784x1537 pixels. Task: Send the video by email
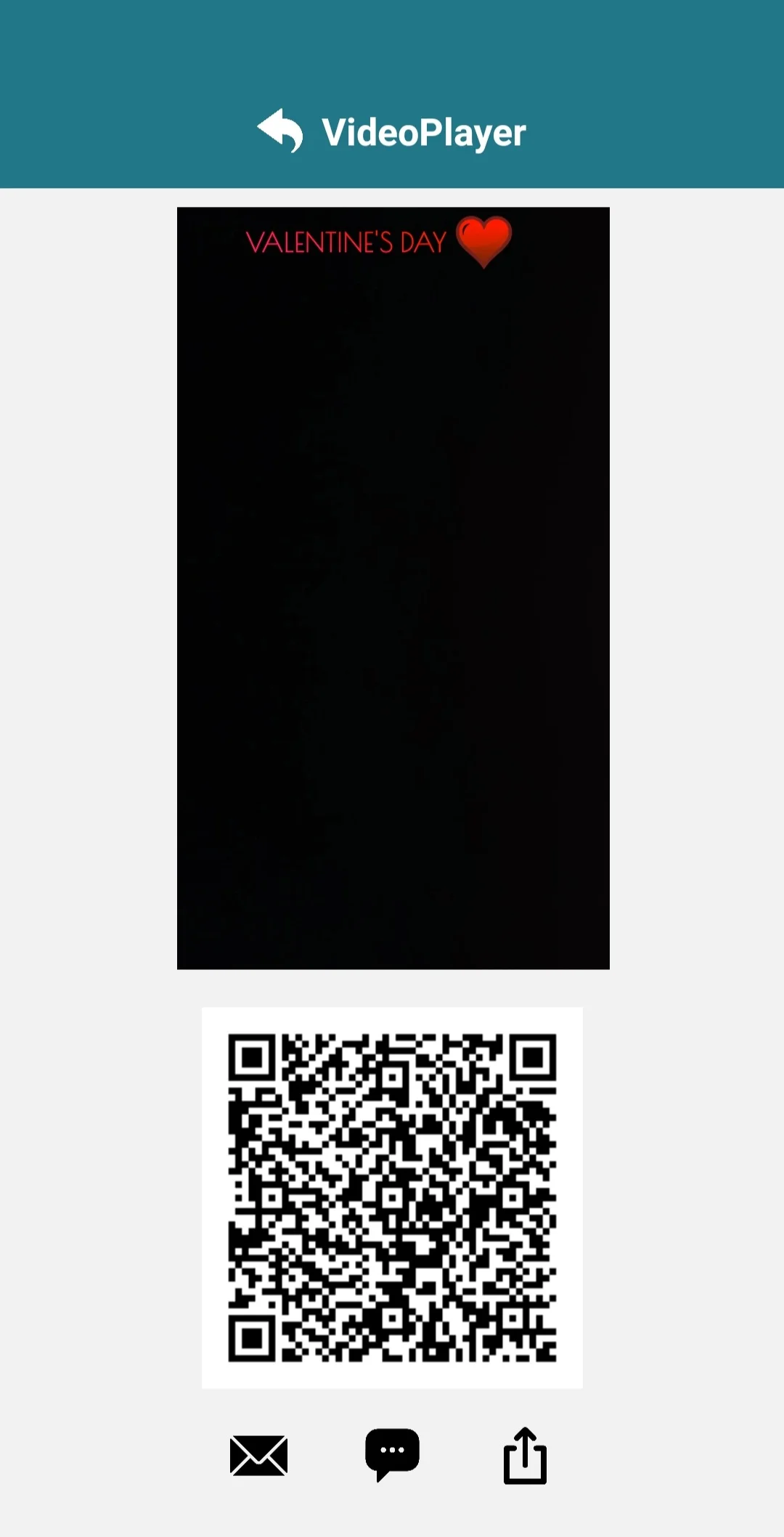(258, 1456)
